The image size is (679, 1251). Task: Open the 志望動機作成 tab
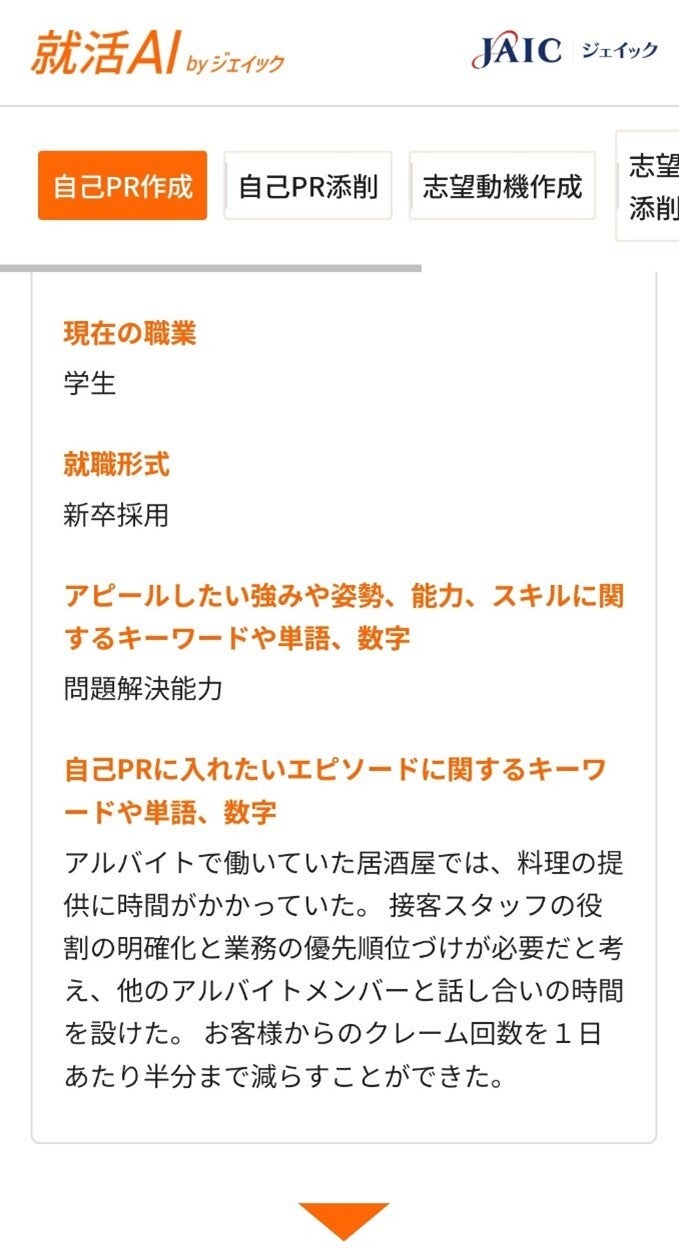coord(502,186)
